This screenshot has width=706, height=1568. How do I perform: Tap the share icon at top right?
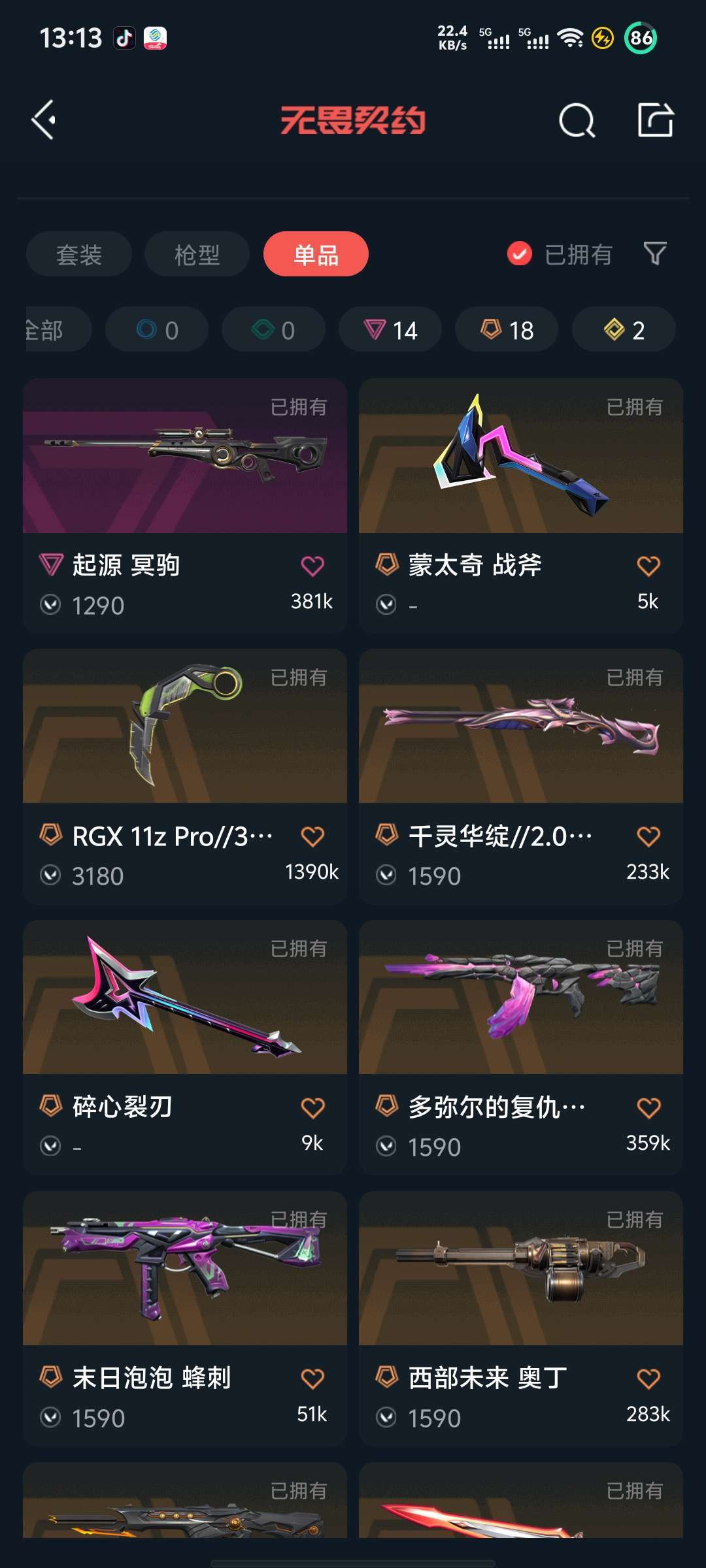click(656, 120)
